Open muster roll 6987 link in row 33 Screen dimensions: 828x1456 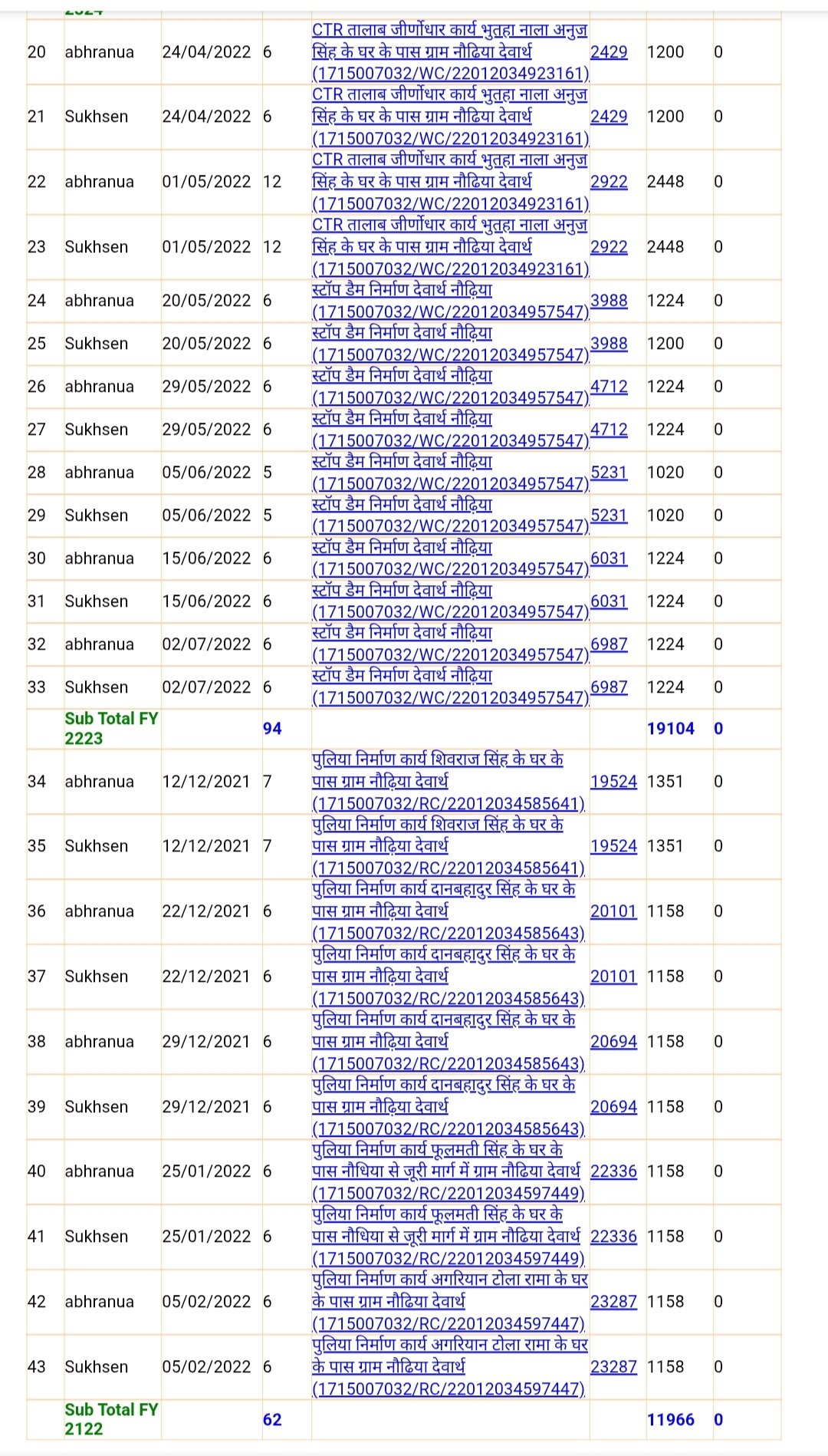pos(609,687)
